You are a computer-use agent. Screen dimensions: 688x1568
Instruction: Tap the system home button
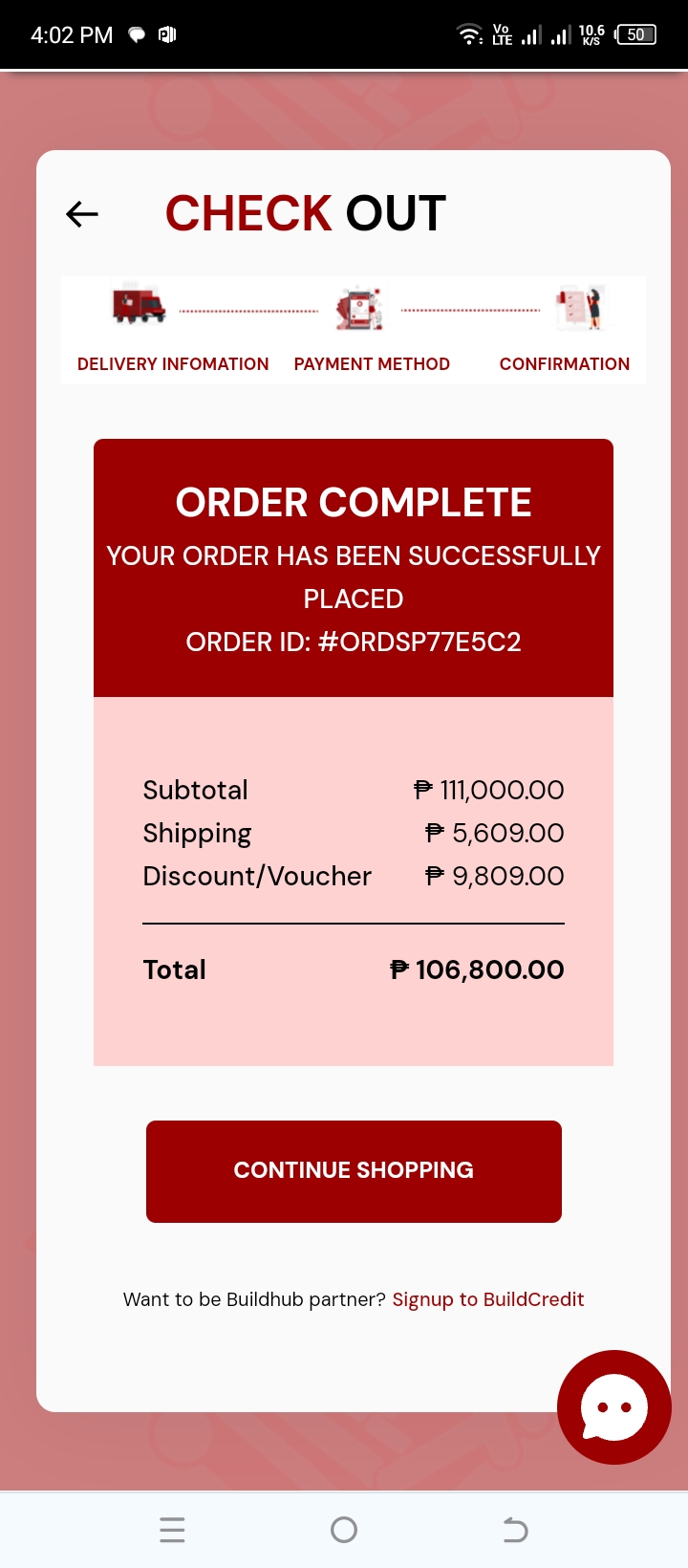pos(344,1530)
